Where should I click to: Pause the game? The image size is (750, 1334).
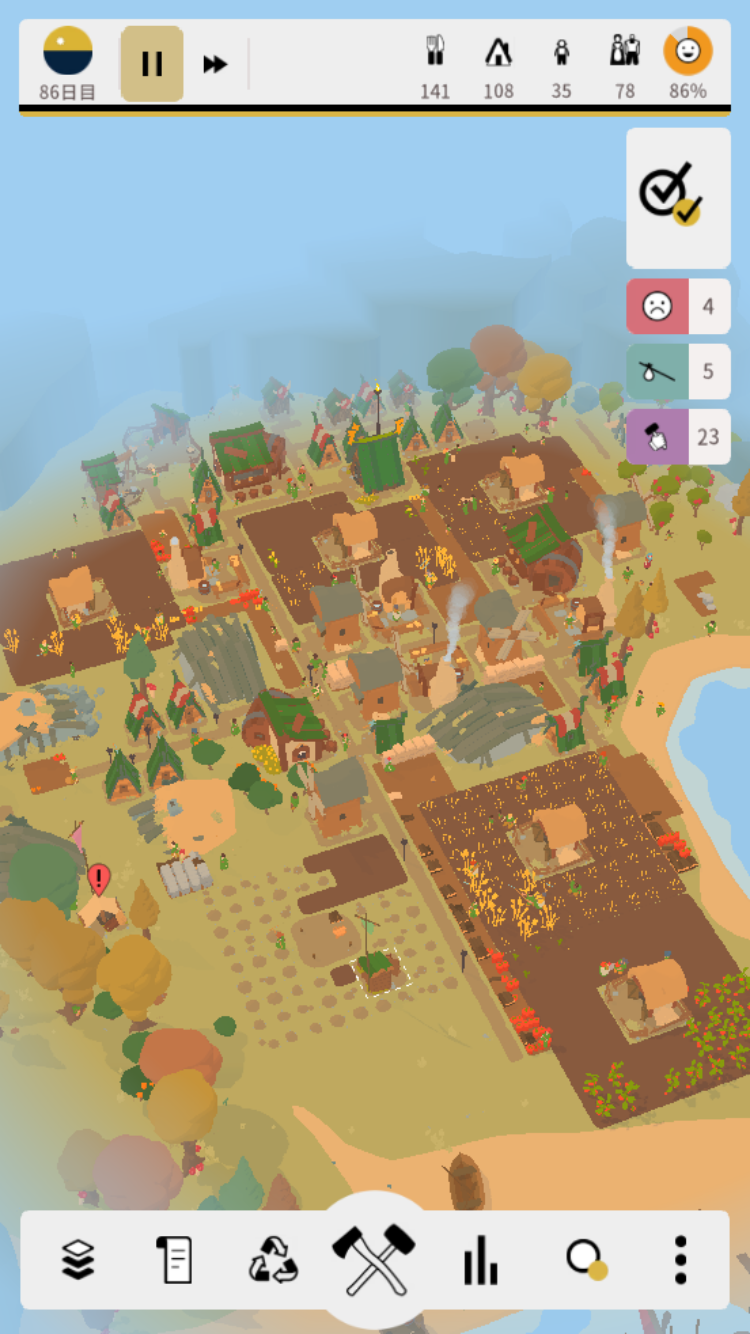[x=152, y=64]
